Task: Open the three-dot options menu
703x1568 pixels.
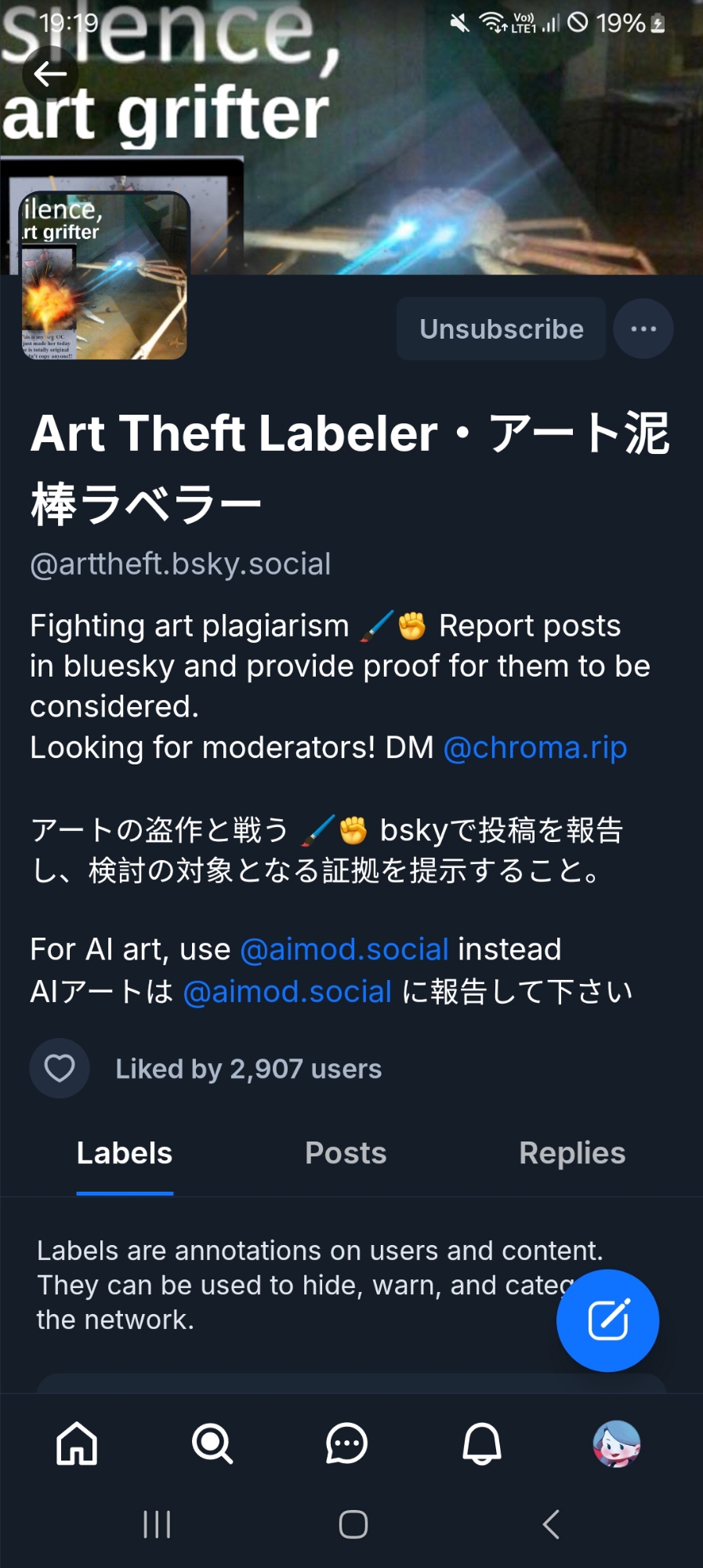Action: tap(643, 328)
